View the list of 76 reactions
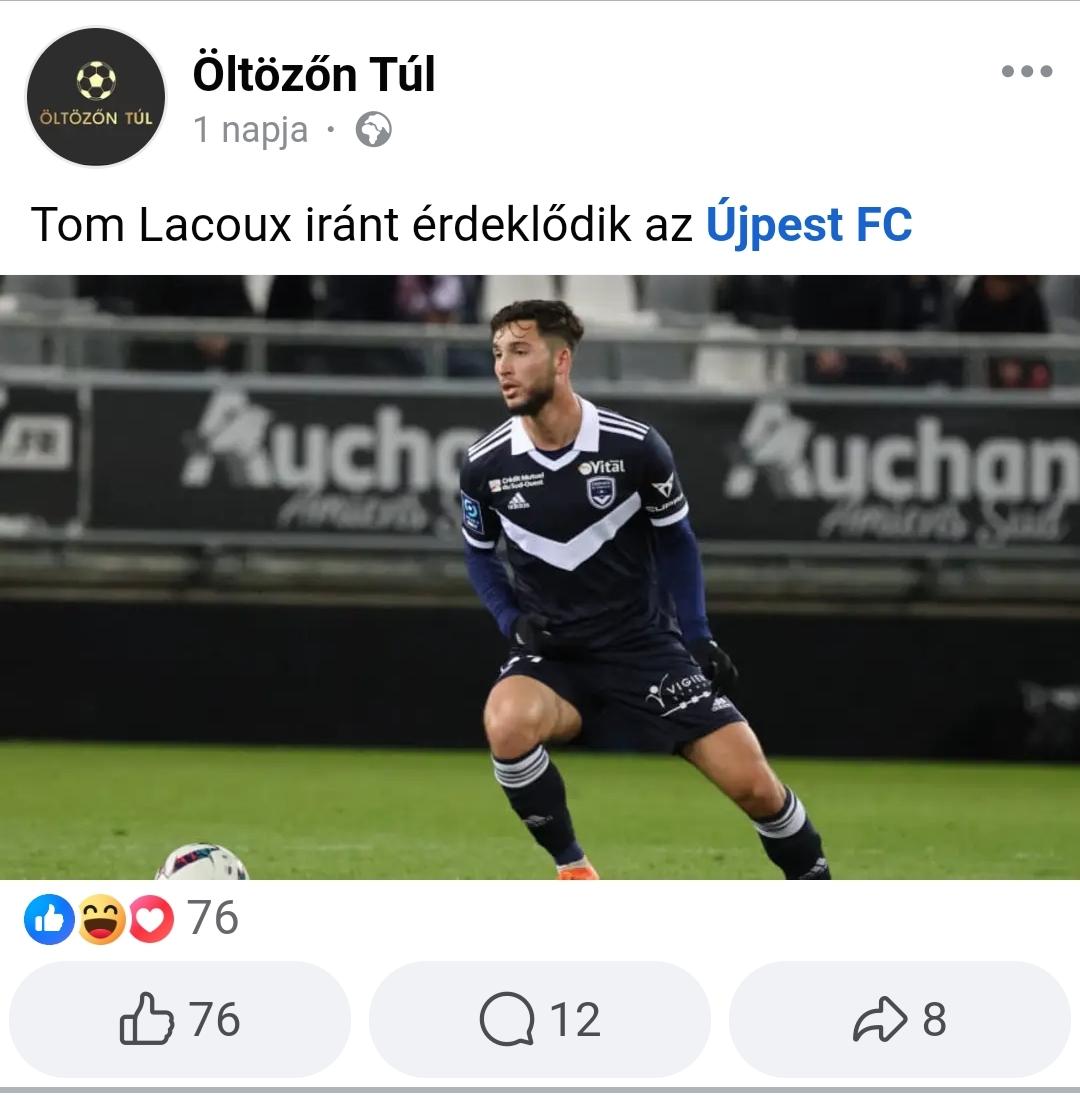Image resolution: width=1080 pixels, height=1101 pixels. point(132,918)
